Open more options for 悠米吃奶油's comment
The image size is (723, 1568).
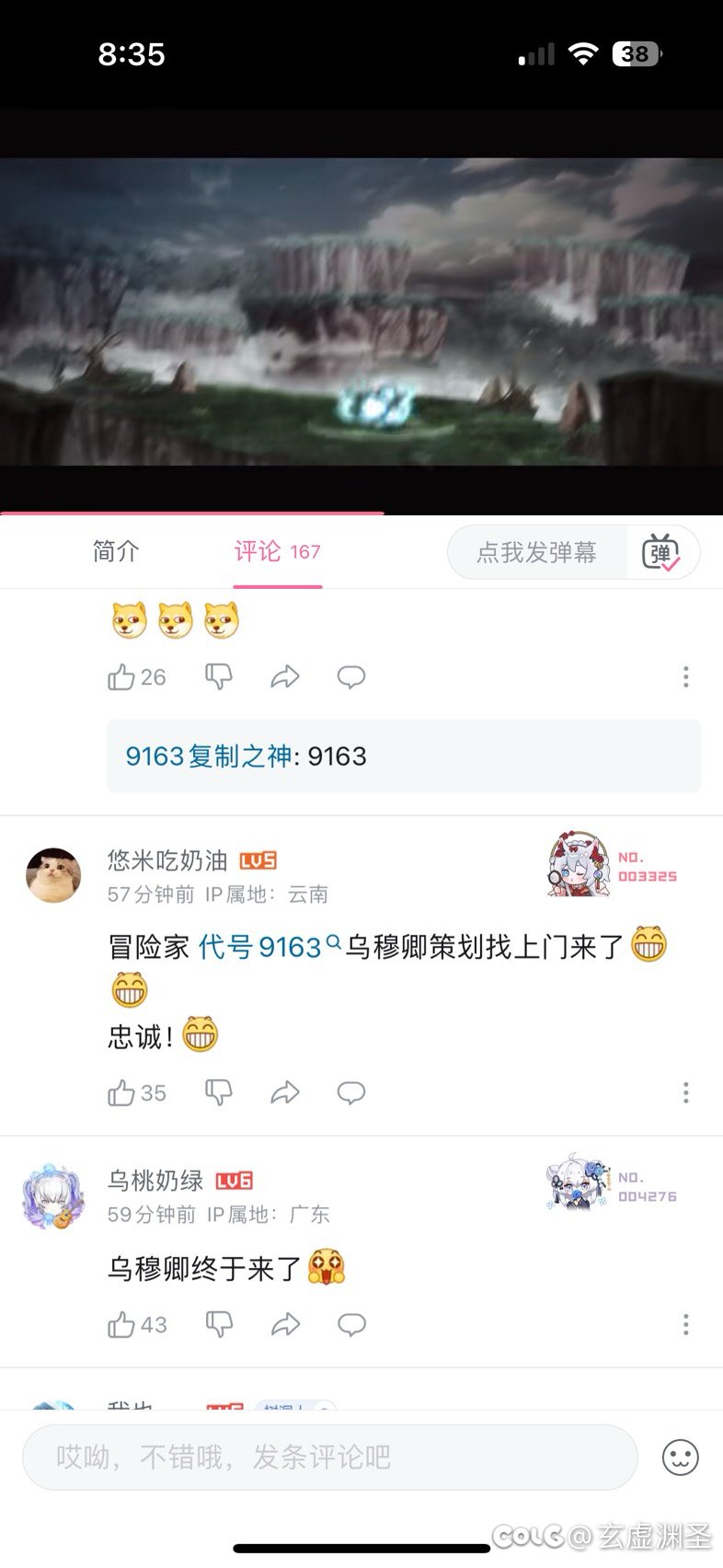685,1093
